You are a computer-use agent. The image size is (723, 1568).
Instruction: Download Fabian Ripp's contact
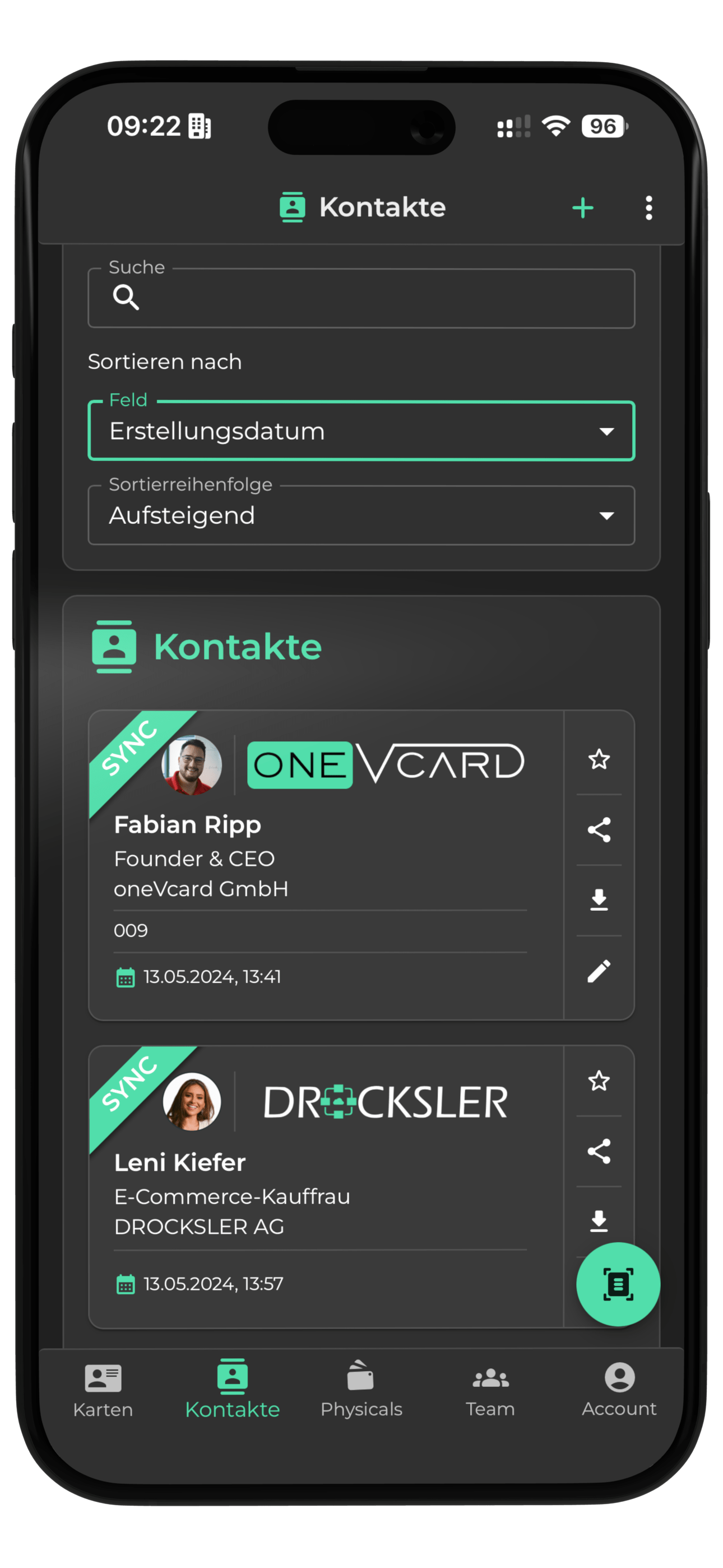[599, 900]
